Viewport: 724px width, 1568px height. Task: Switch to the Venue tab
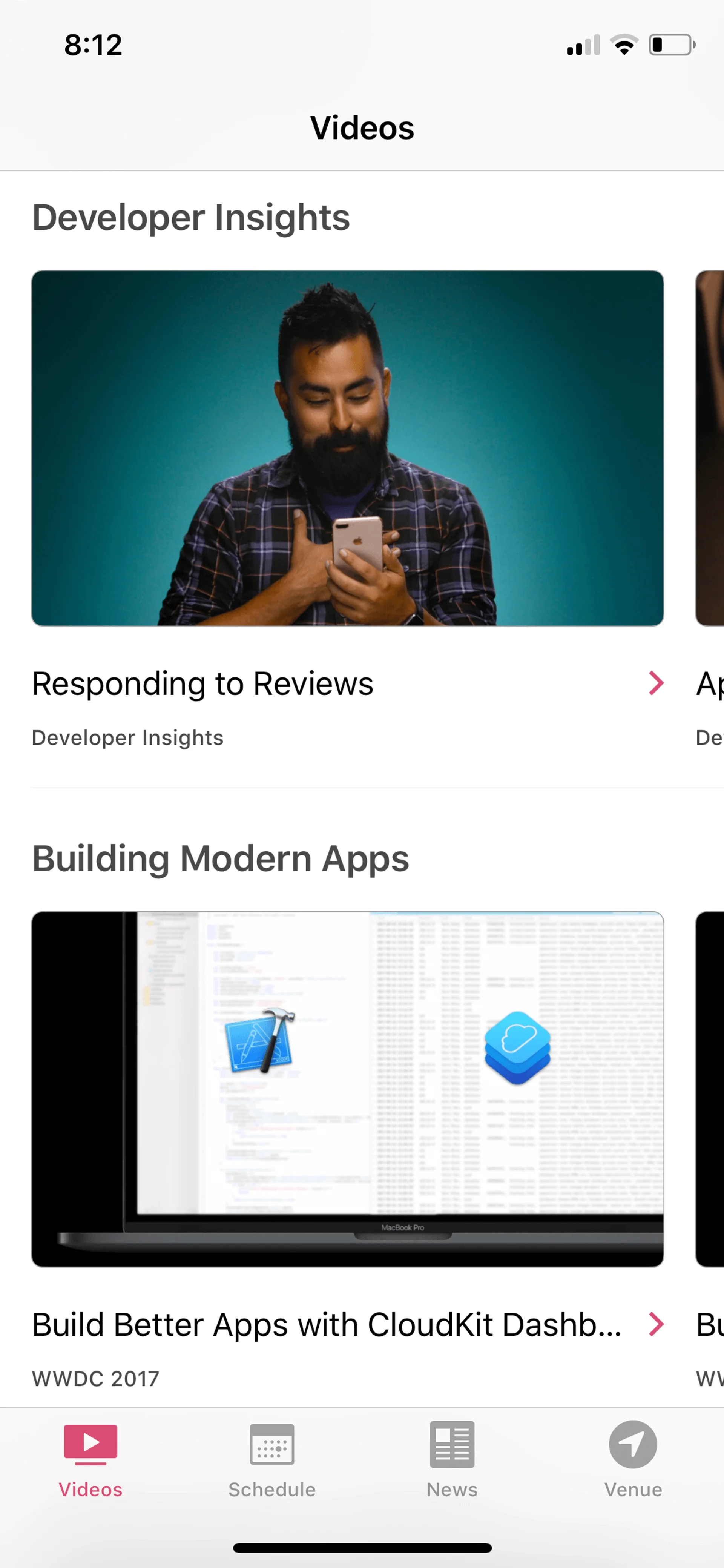(x=633, y=1459)
